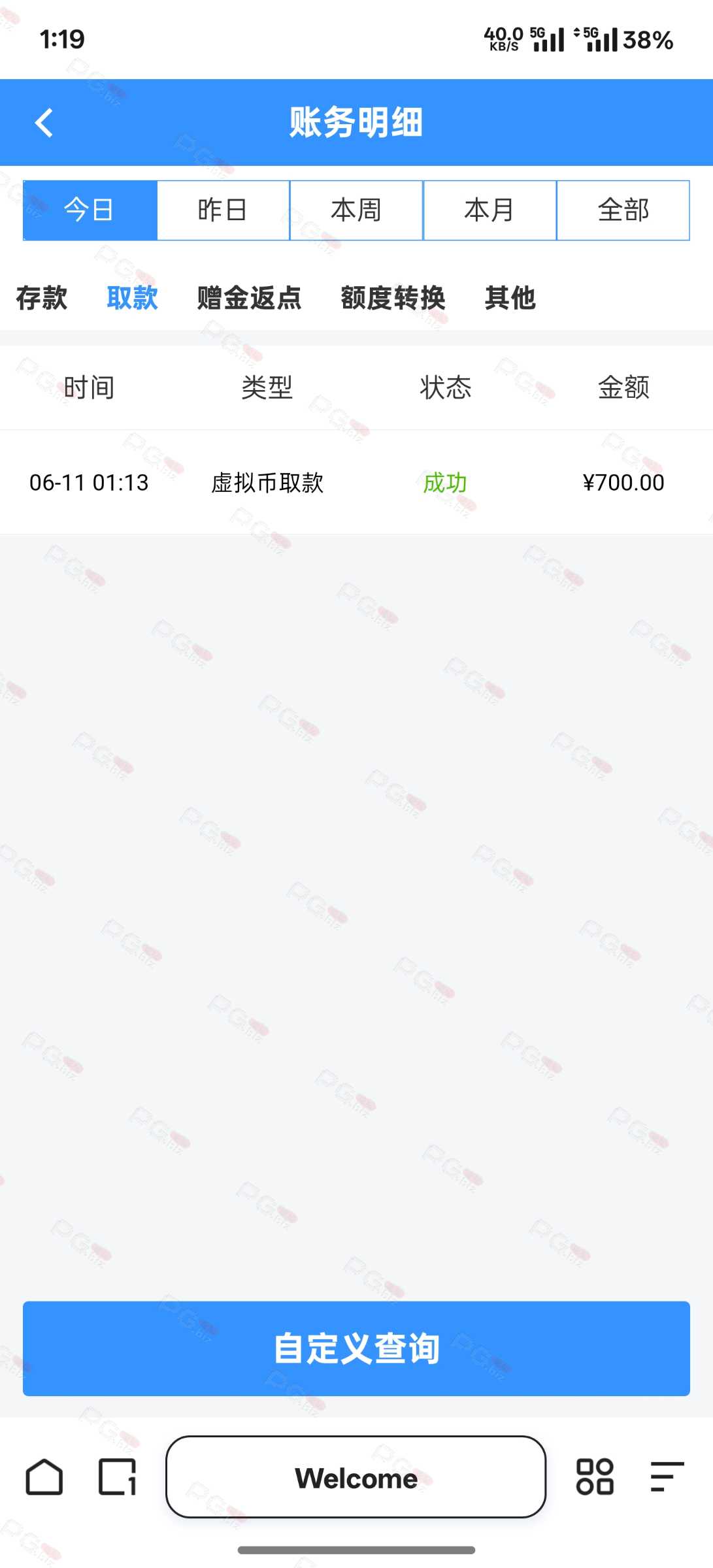Go back using the header arrow
Viewport: 713px width, 1568px height.
pyautogui.click(x=44, y=123)
